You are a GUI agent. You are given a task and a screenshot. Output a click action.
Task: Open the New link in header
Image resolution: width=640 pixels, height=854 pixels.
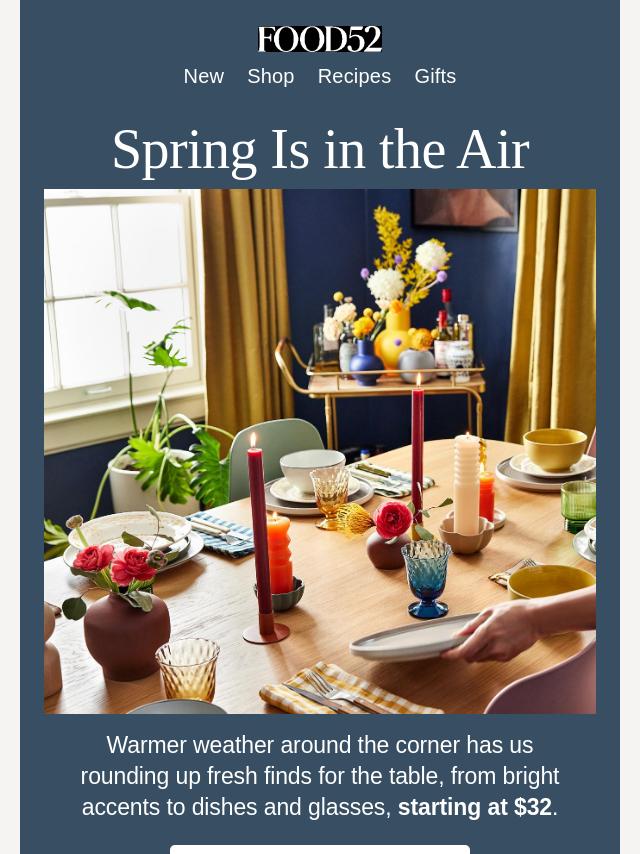click(203, 76)
